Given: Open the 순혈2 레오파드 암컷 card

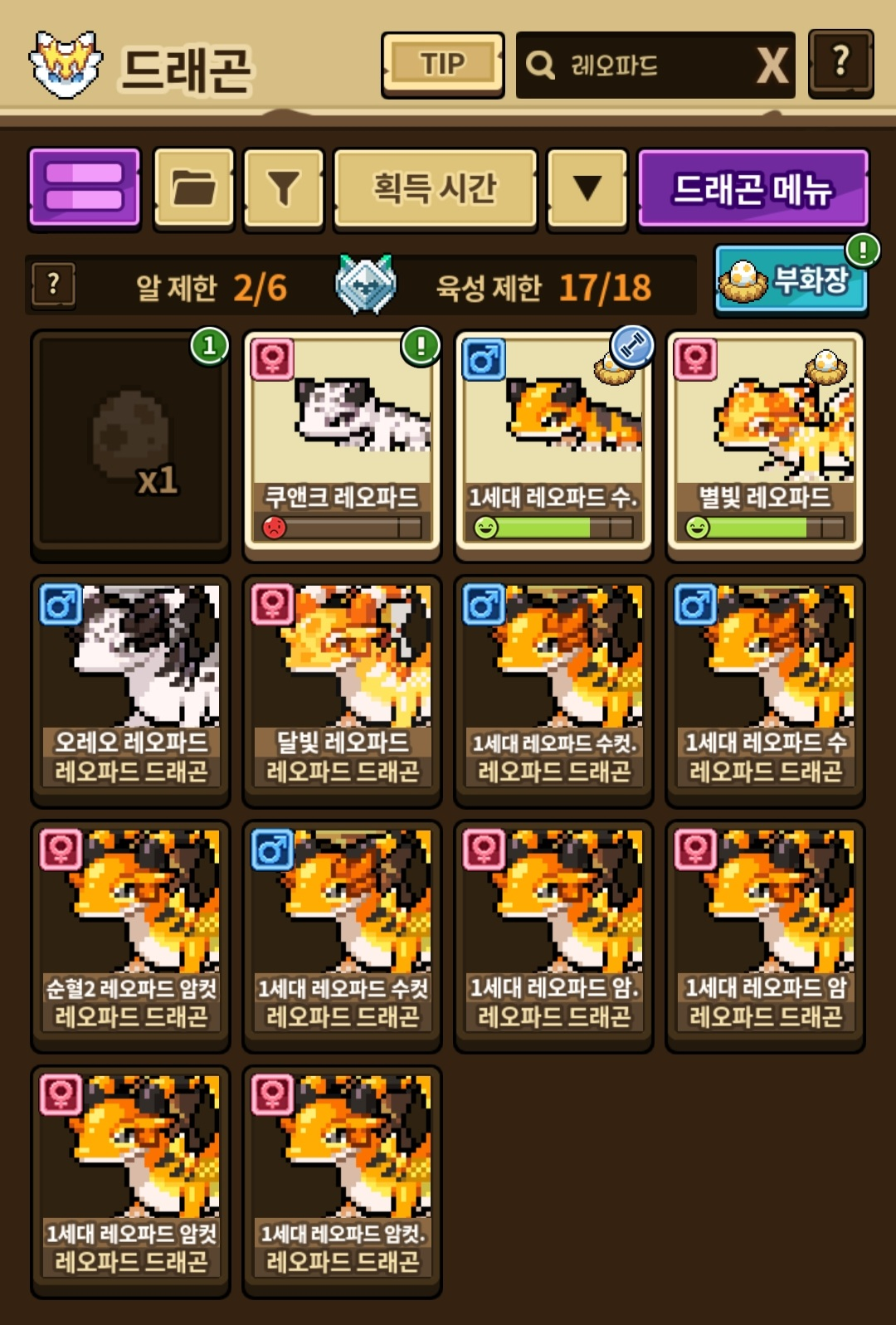Looking at the screenshot, I should [130, 935].
